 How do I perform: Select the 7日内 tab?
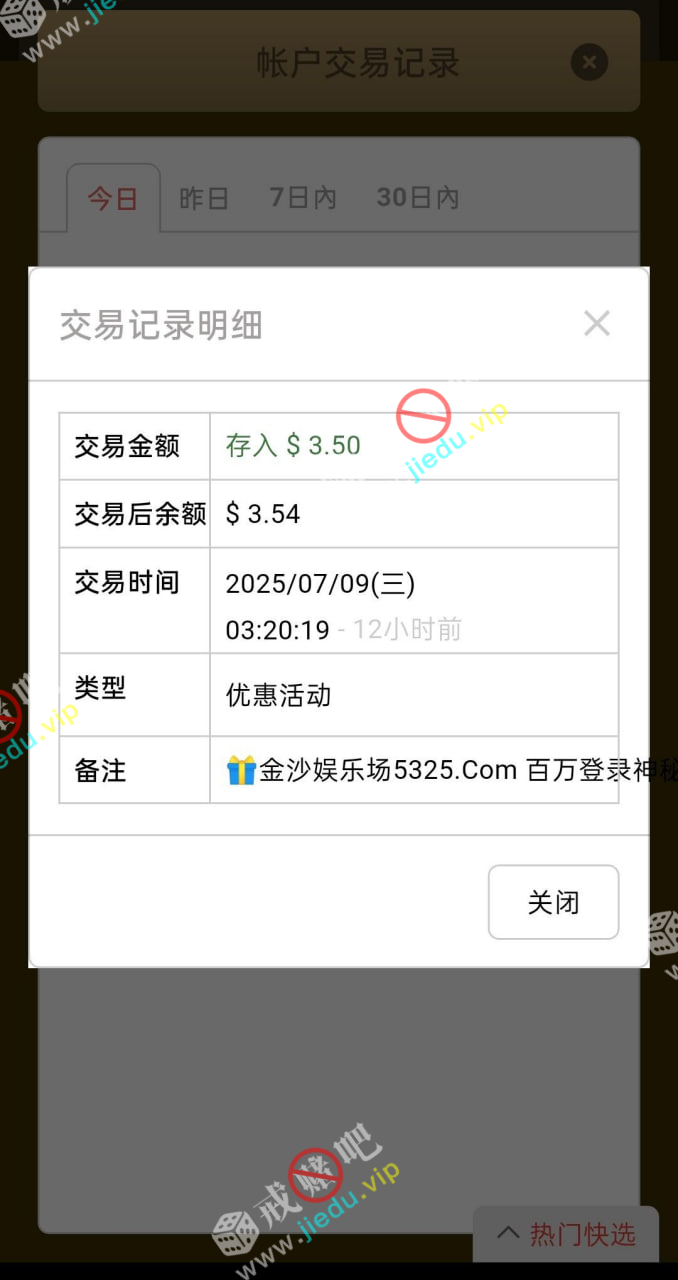coord(303,198)
